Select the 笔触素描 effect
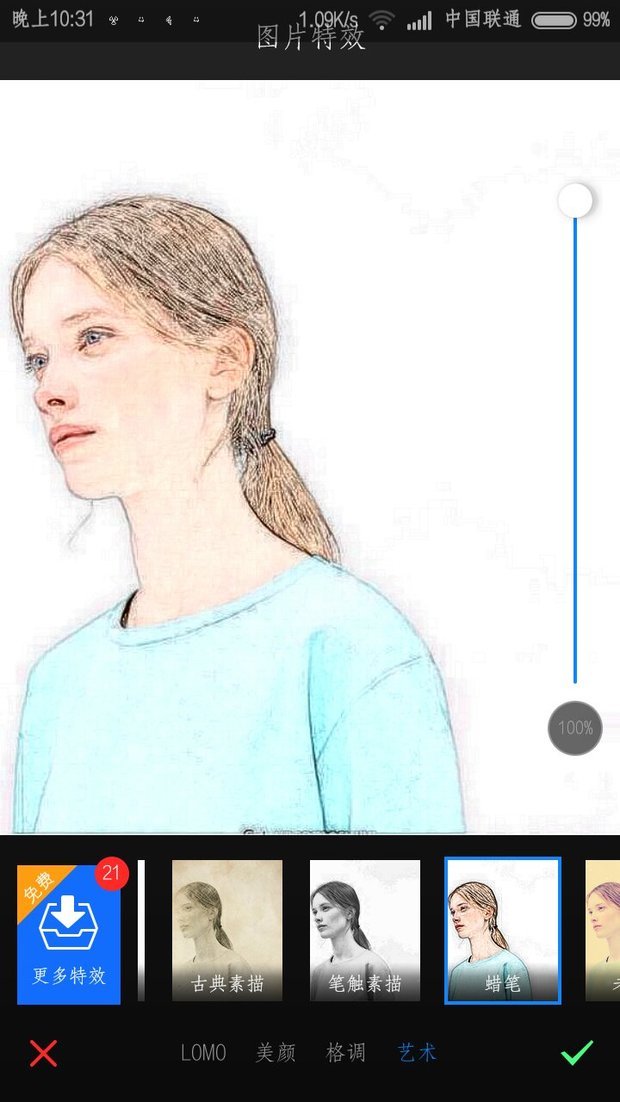Viewport: 620px width, 1102px height. coord(364,930)
